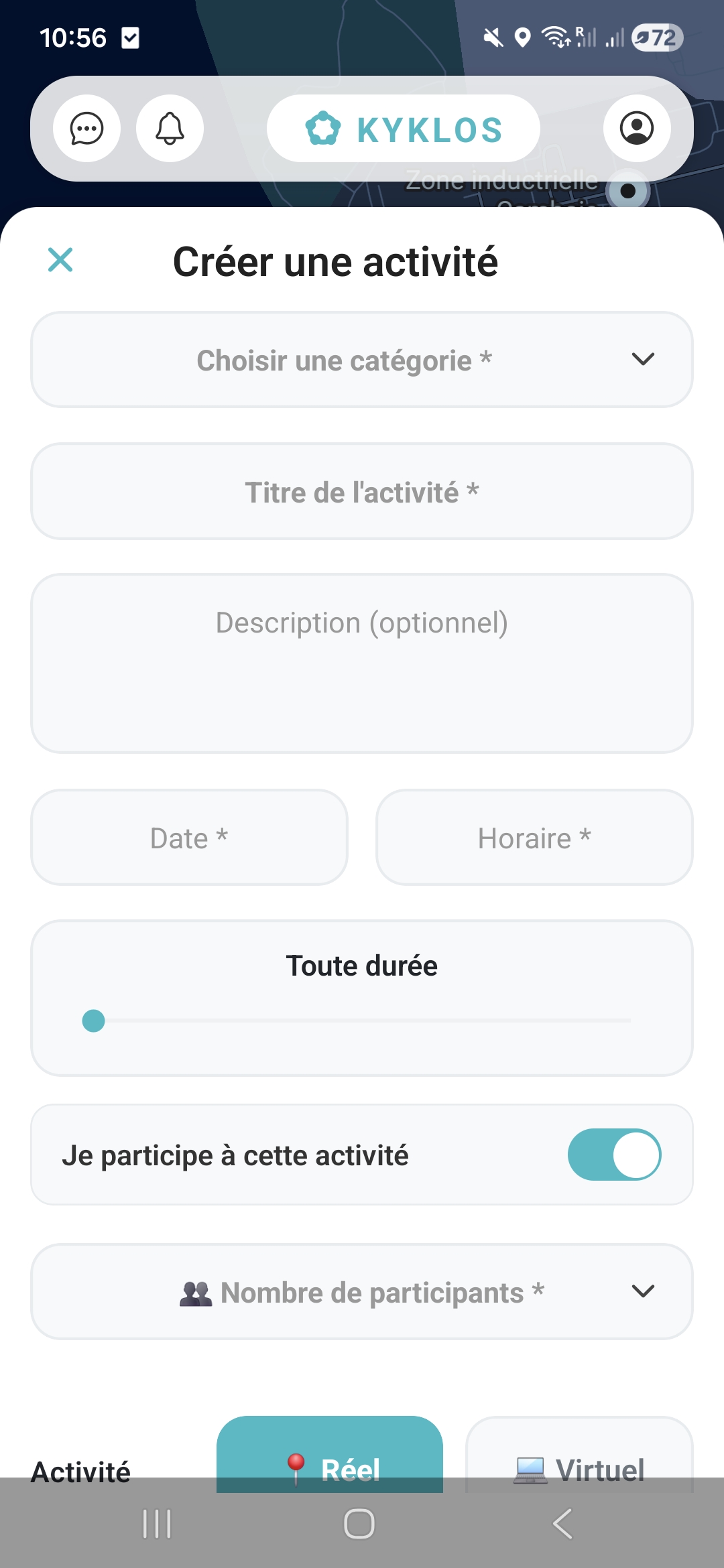Close the 'Créer une activité' form
Image resolution: width=724 pixels, height=1568 pixels.
tap(59, 260)
